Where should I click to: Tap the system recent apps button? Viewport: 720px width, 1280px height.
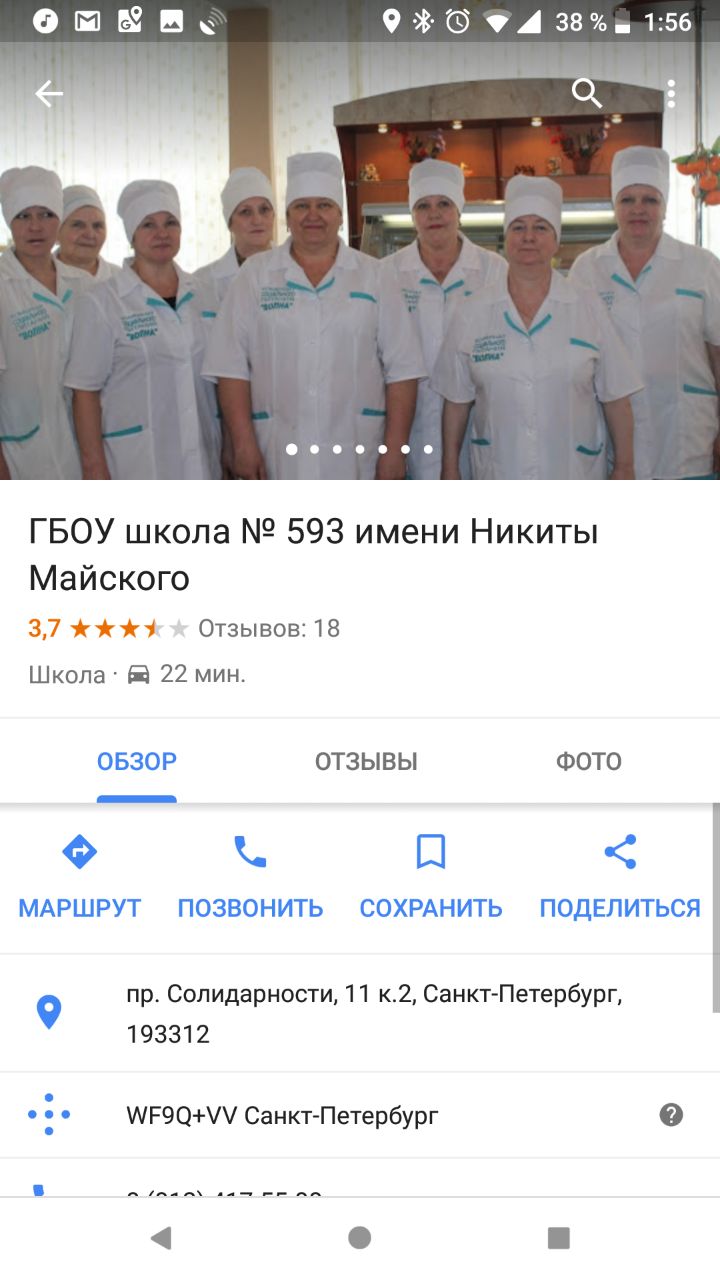558,1238
